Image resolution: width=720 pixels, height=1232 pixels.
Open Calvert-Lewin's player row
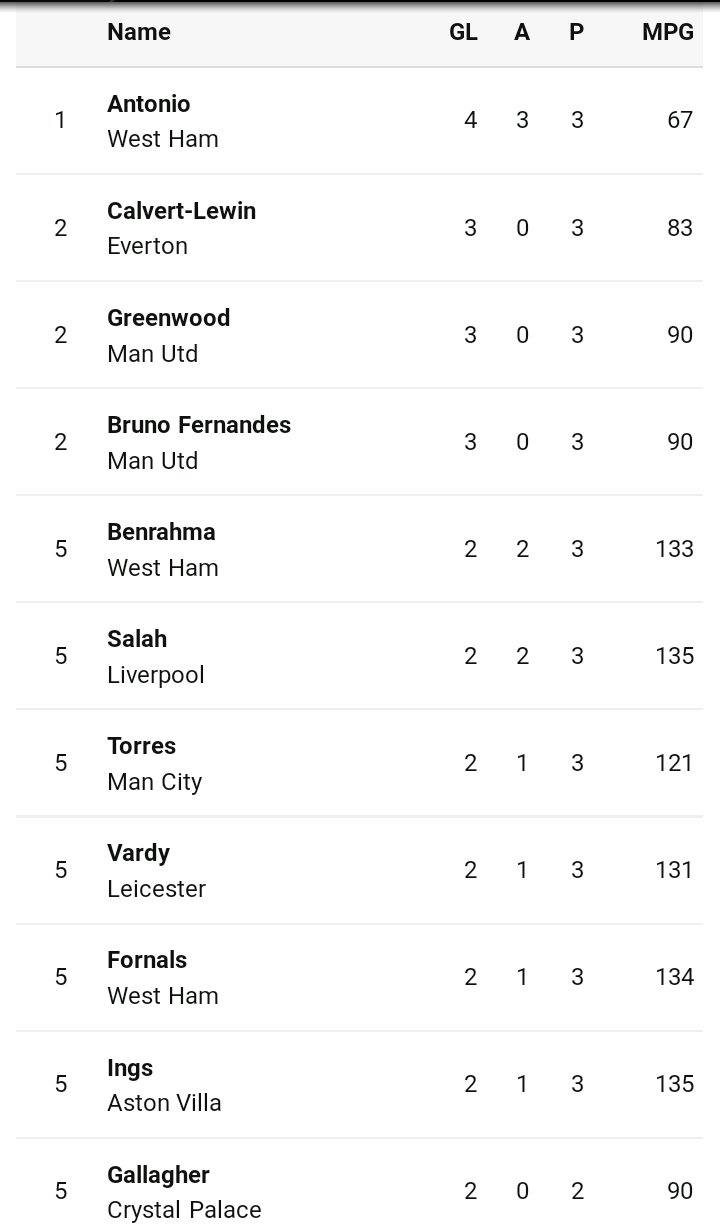click(x=359, y=228)
